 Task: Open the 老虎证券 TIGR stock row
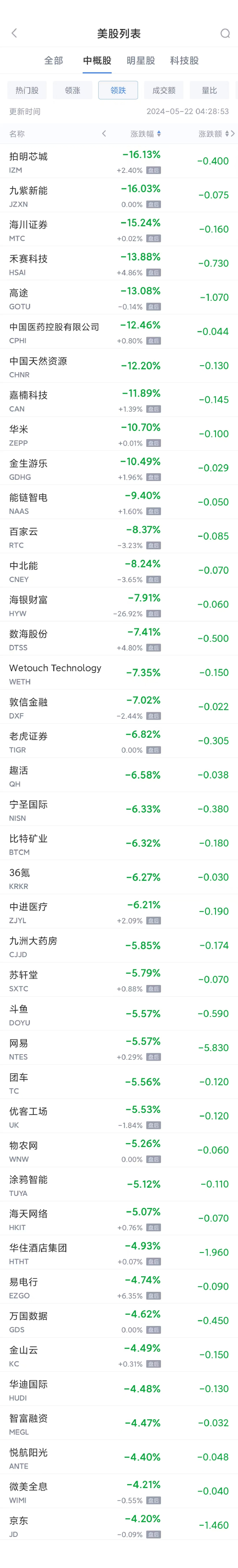(x=119, y=741)
